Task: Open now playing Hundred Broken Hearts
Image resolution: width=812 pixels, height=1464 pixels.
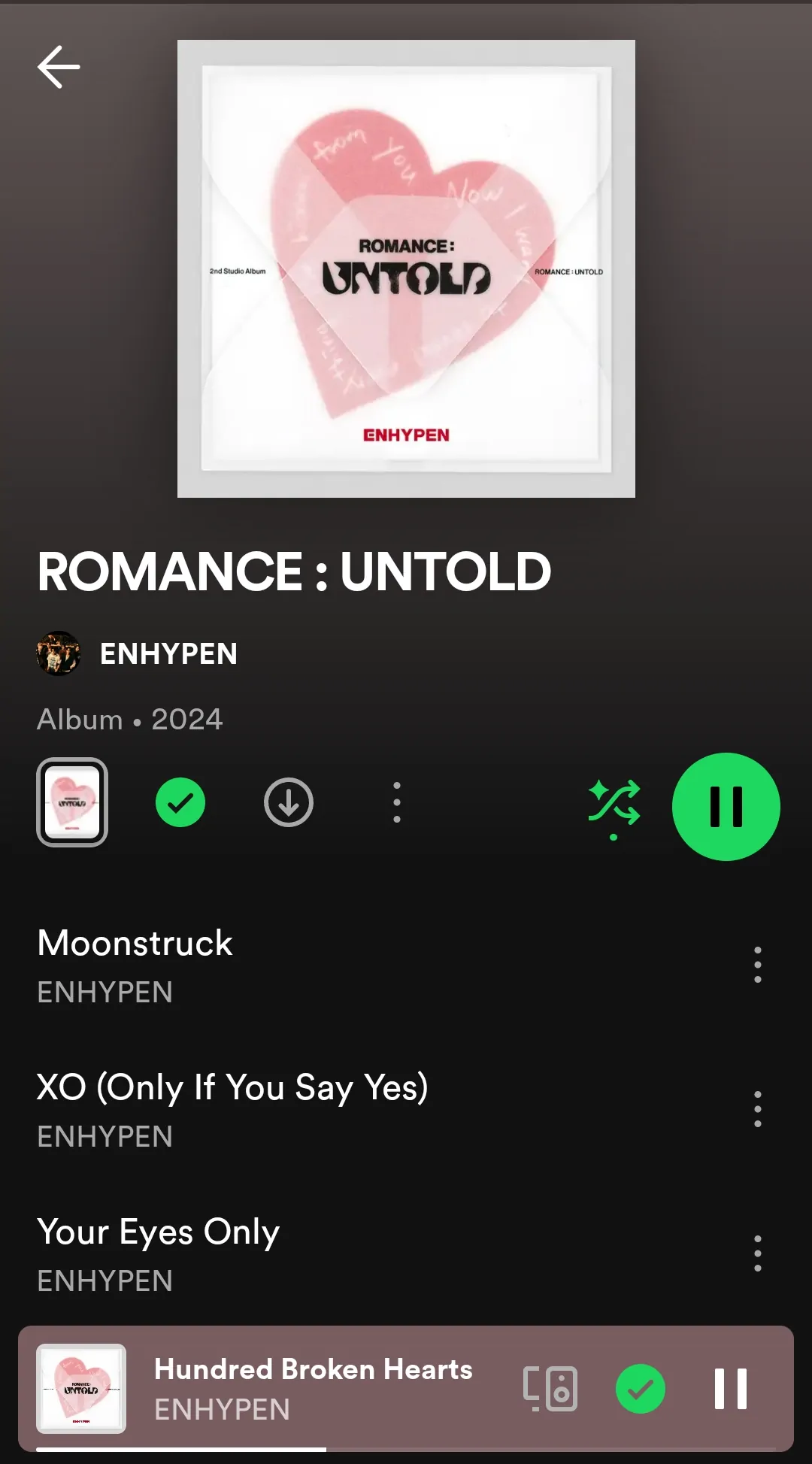Action: (313, 1388)
